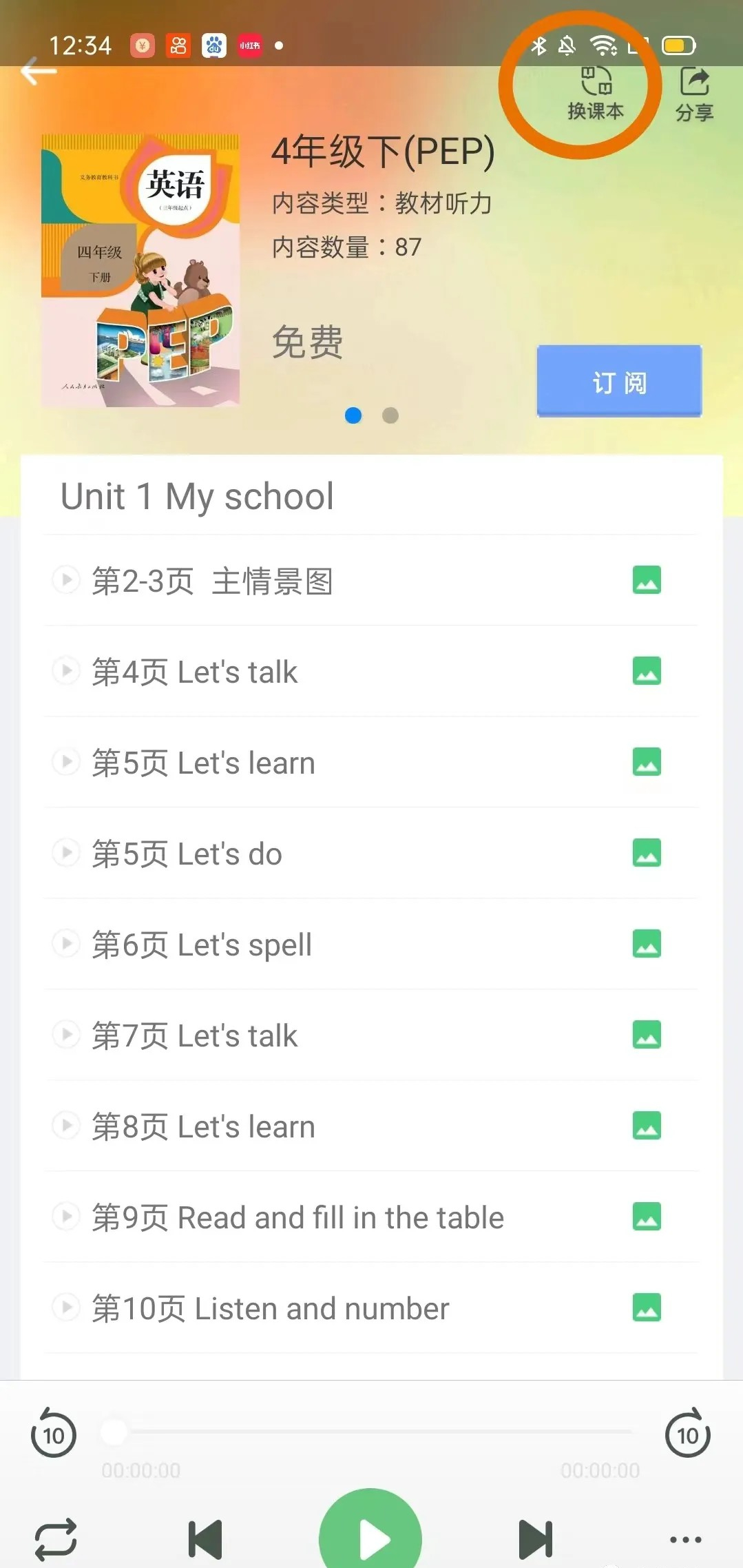Select the Unit 1 My school heading

[x=197, y=495]
